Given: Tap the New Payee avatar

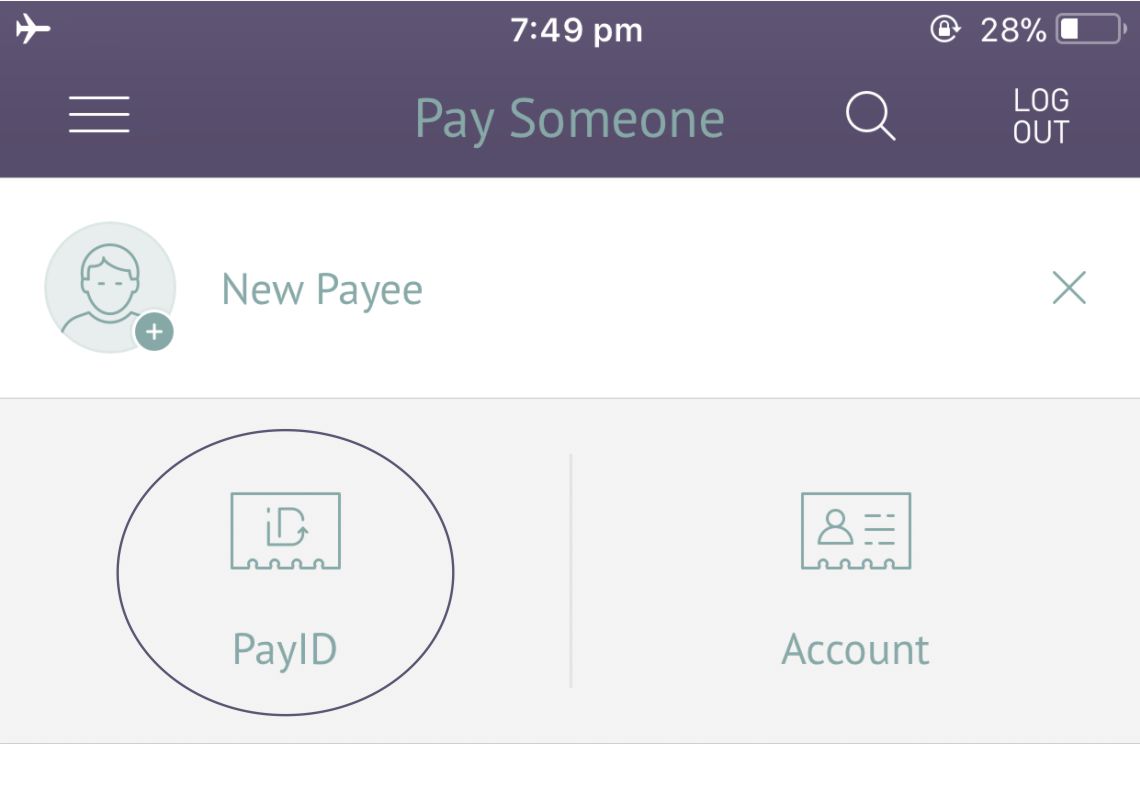Looking at the screenshot, I should click(x=110, y=287).
